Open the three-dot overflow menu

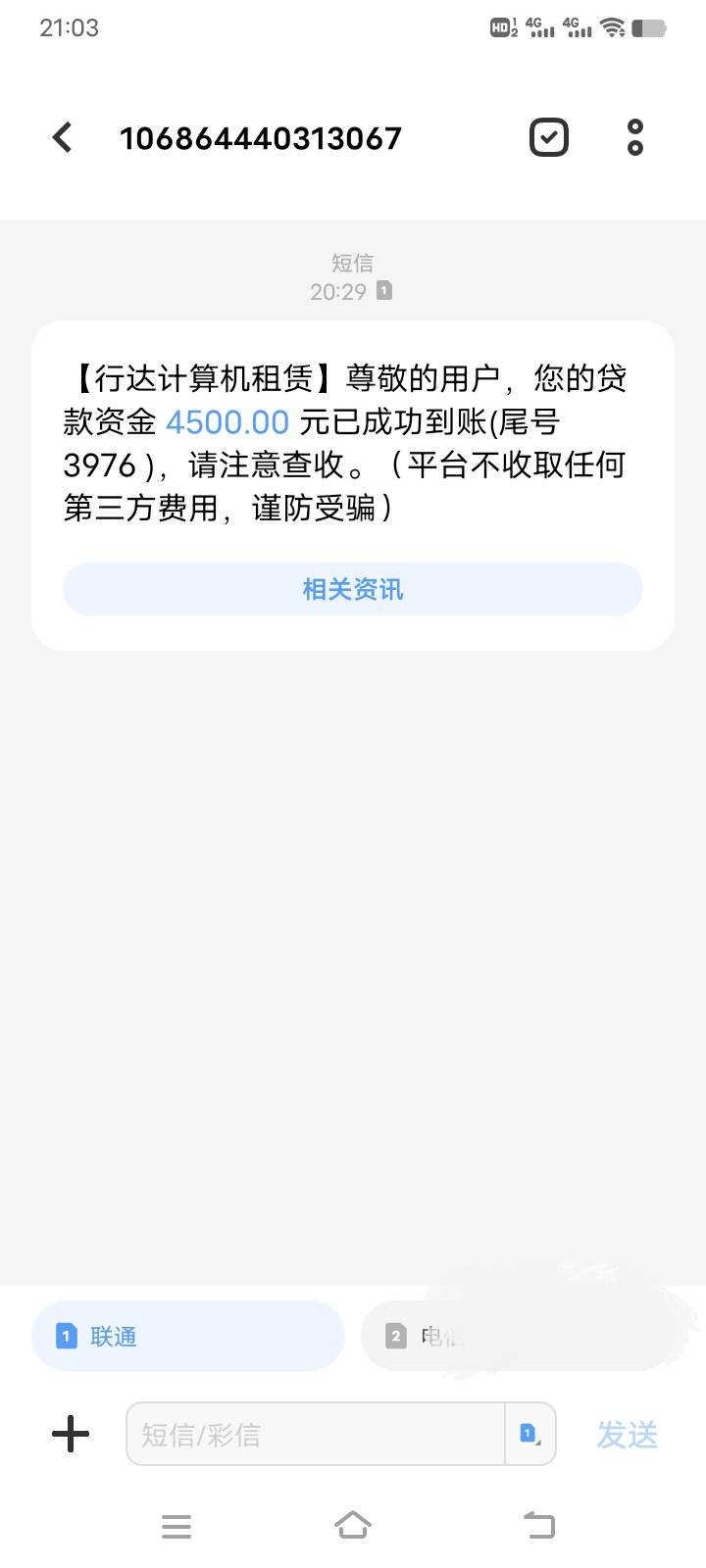[x=635, y=137]
